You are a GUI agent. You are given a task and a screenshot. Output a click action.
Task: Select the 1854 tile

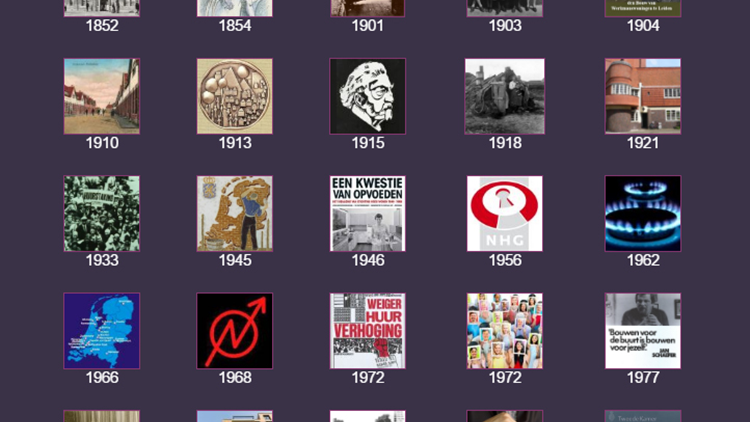[235, 8]
